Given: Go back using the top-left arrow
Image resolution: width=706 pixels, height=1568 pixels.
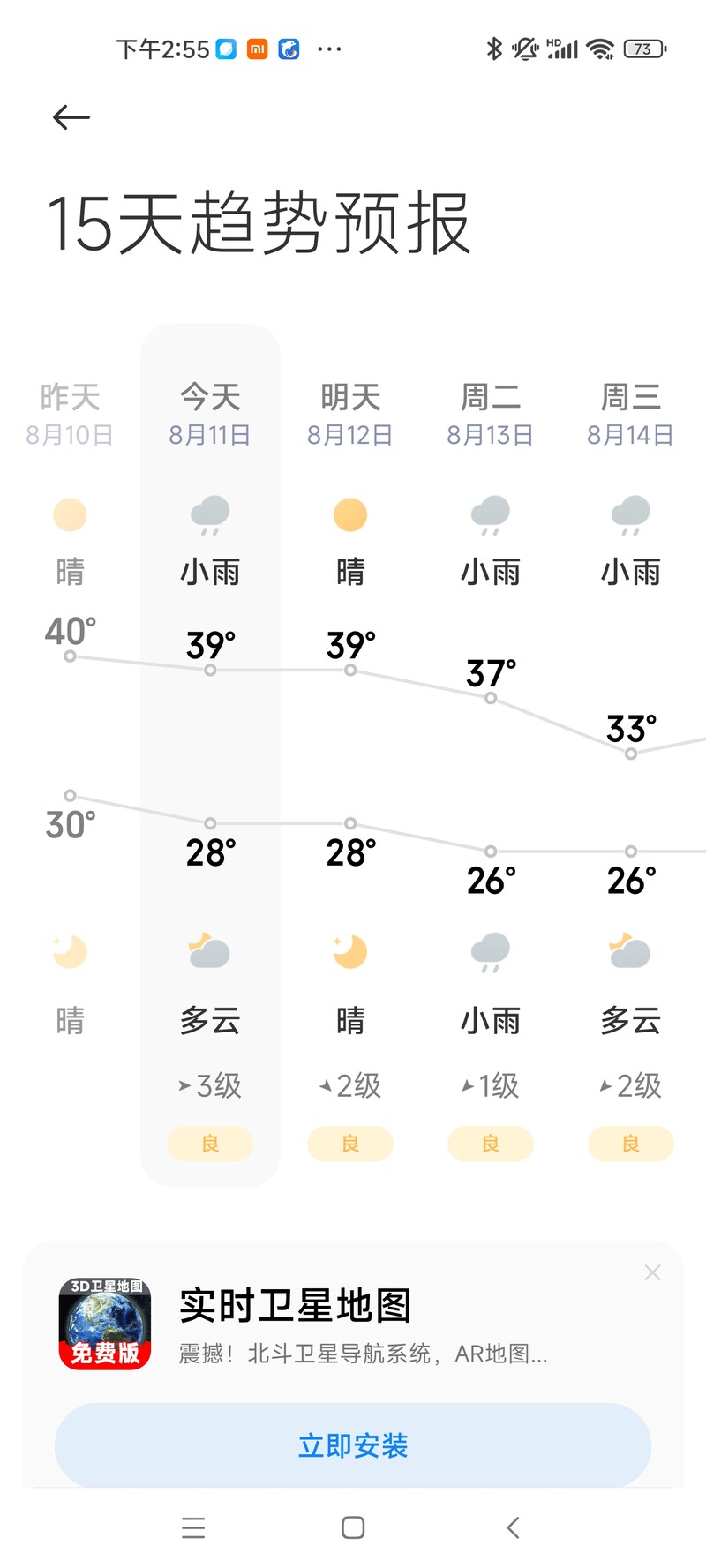Looking at the screenshot, I should [71, 116].
